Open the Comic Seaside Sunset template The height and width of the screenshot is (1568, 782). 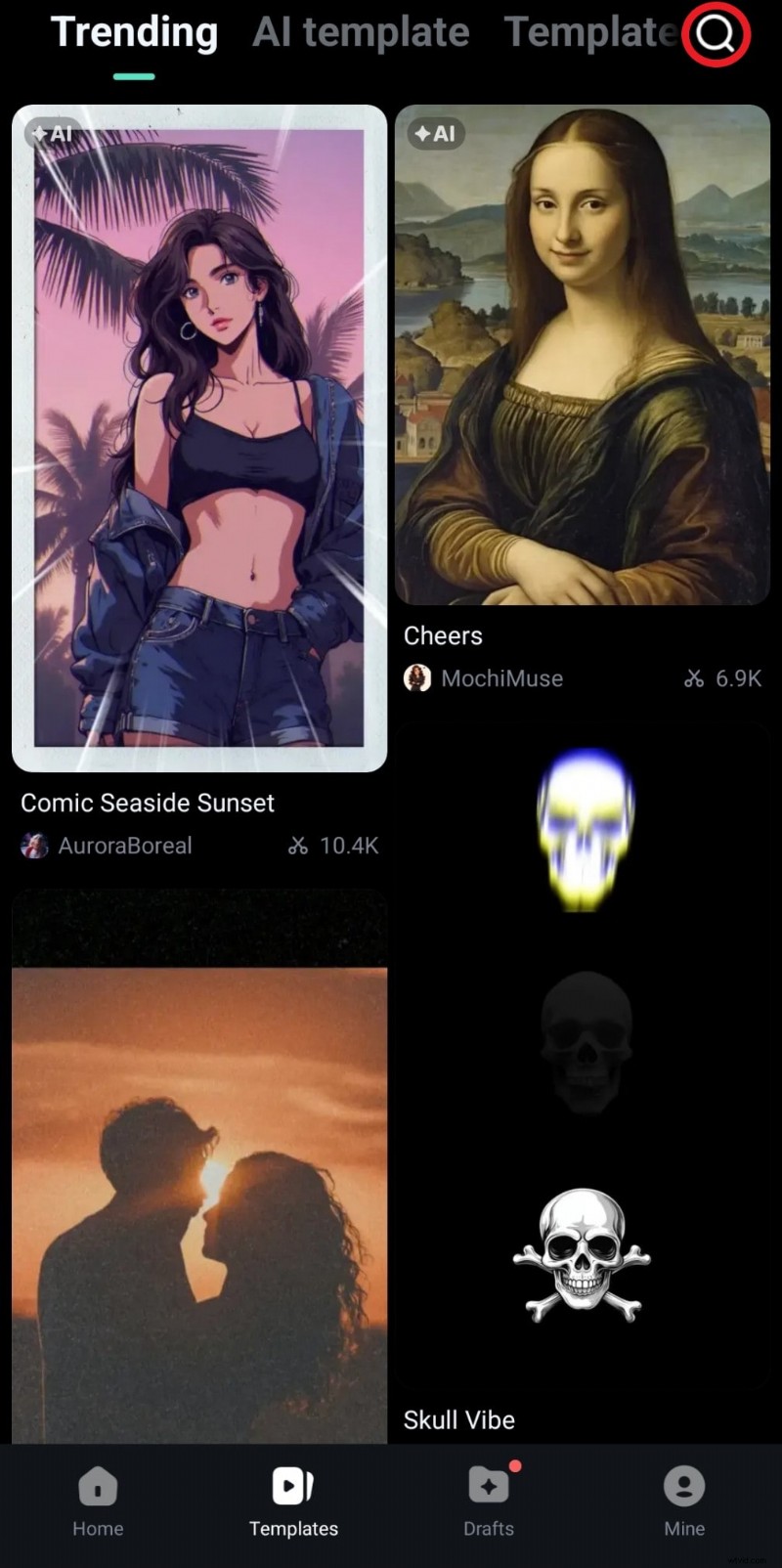[199, 438]
